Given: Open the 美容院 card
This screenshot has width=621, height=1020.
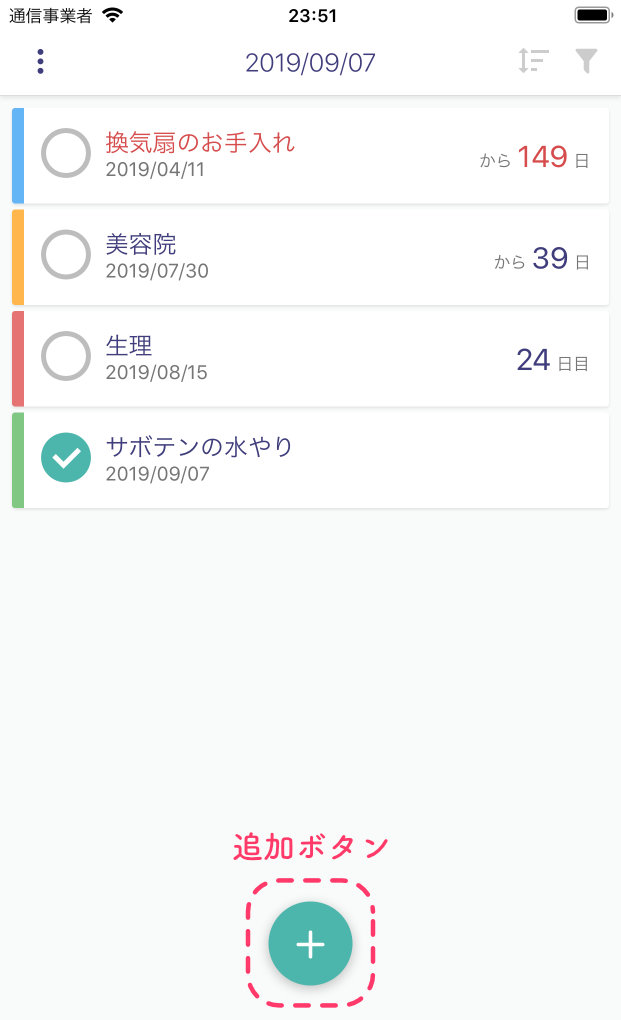Looking at the screenshot, I should (x=310, y=257).
